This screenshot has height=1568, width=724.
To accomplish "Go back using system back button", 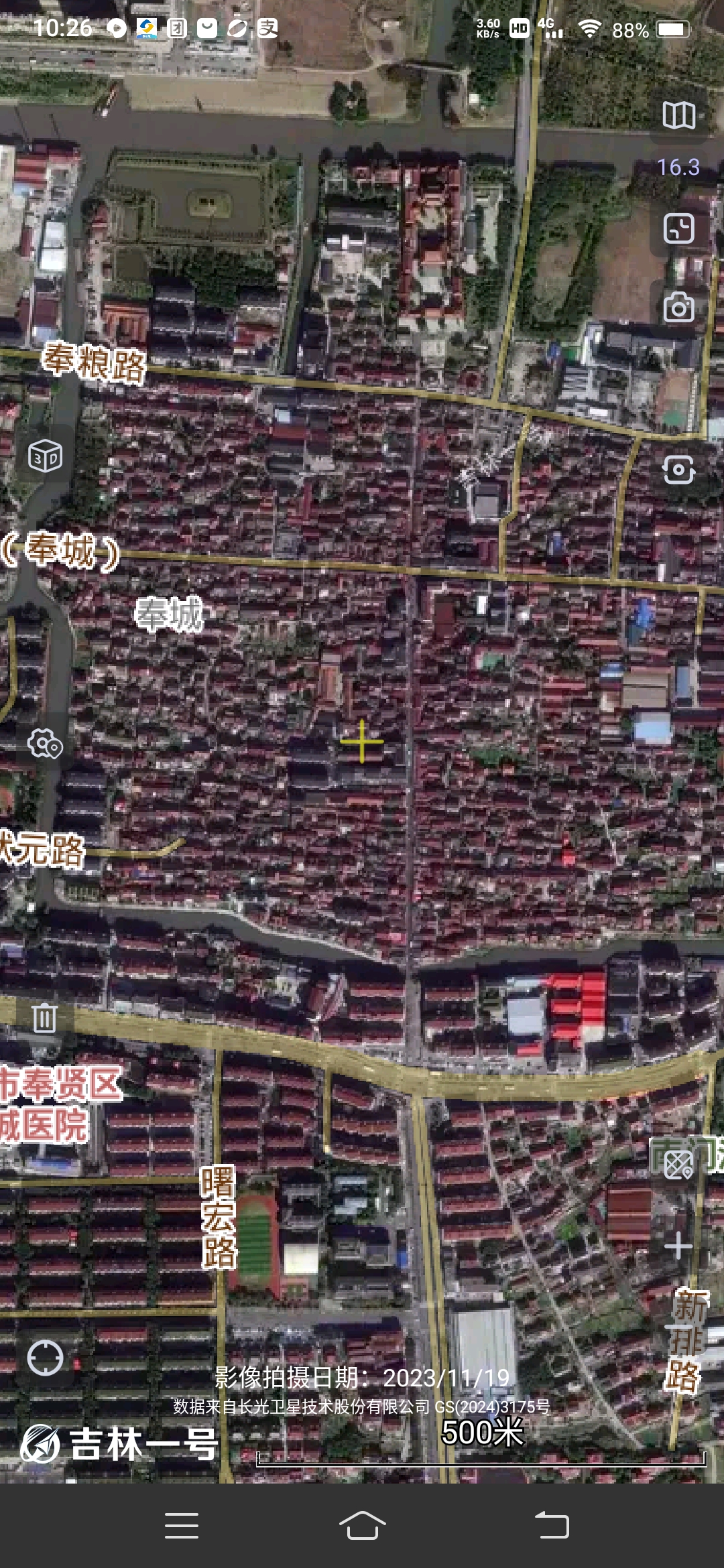I will [x=552, y=1526].
